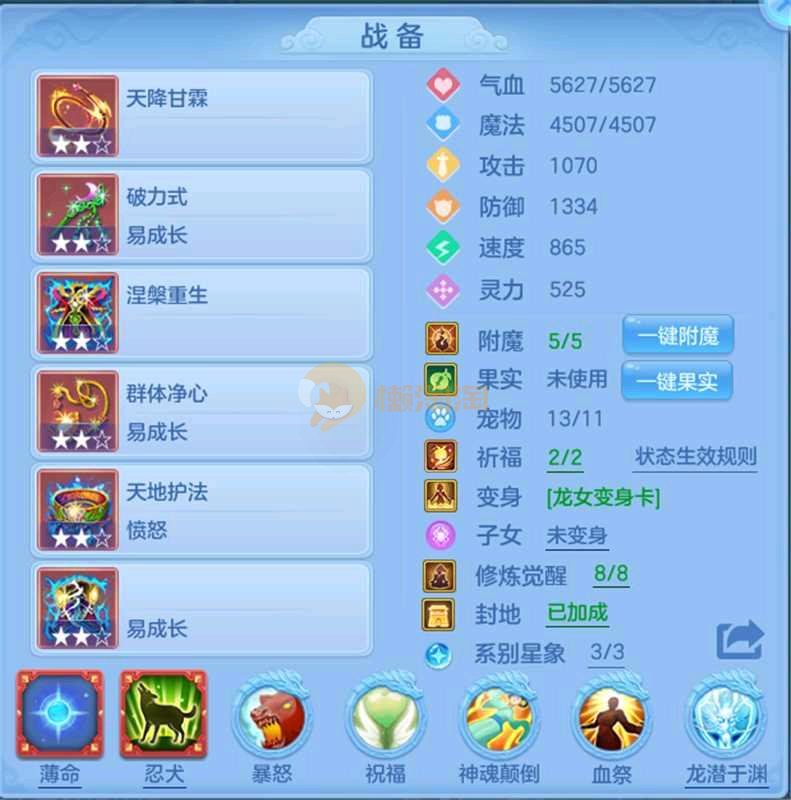Select the 神魂颠倒 skill icon
Image resolution: width=791 pixels, height=800 pixels.
(500, 718)
